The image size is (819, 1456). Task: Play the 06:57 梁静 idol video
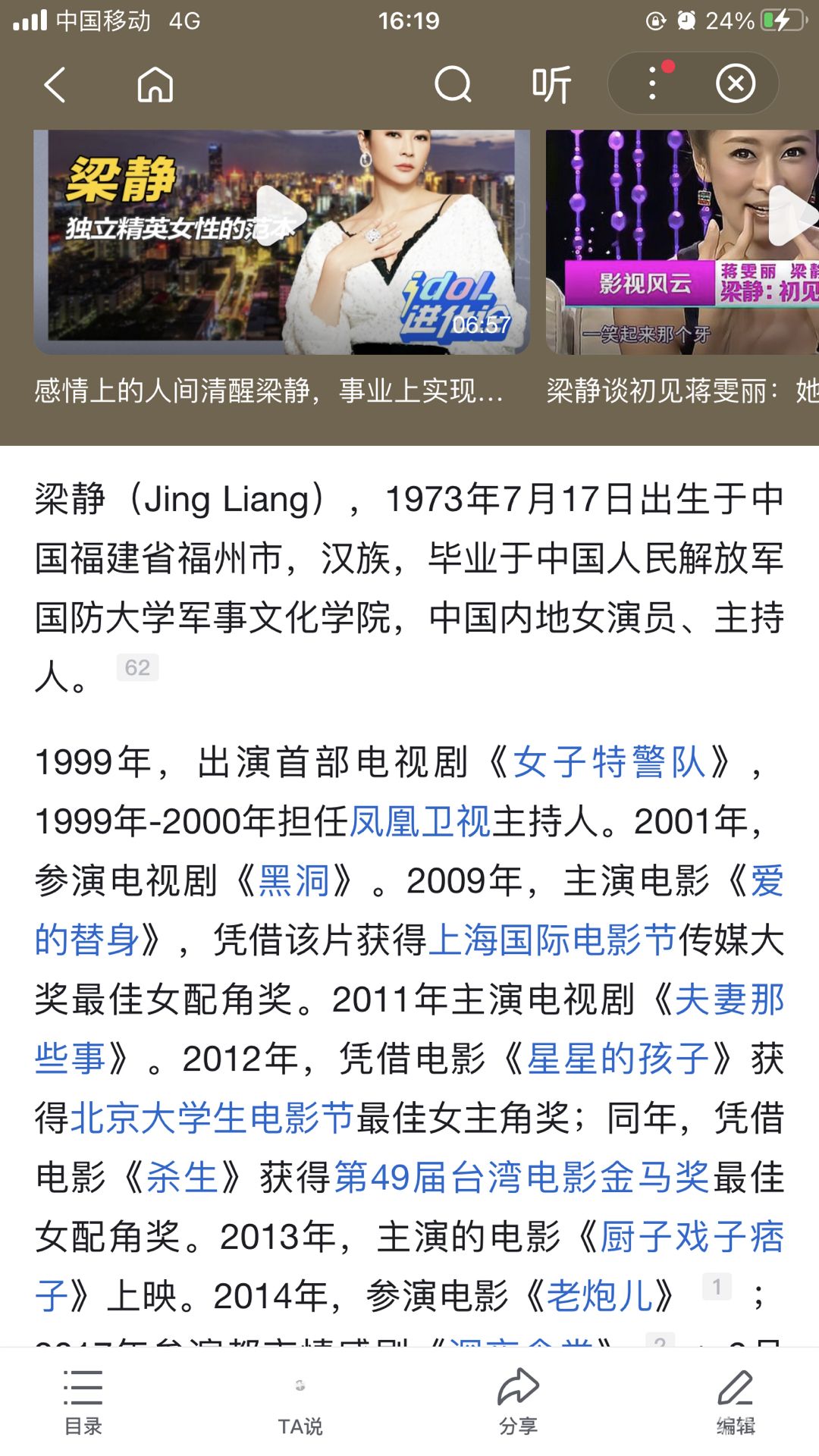pyautogui.click(x=281, y=242)
